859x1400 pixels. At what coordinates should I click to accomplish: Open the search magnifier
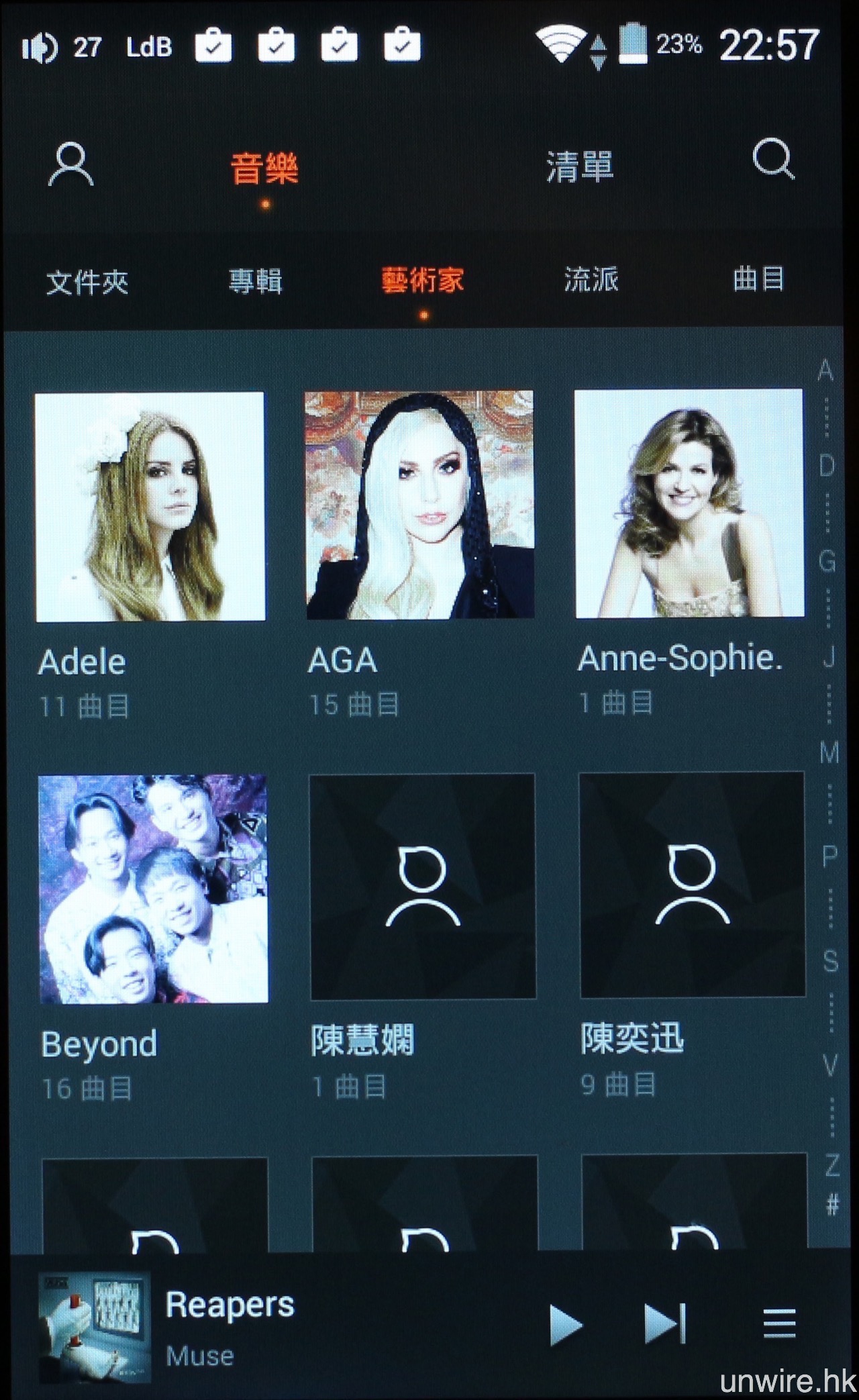pos(773,160)
